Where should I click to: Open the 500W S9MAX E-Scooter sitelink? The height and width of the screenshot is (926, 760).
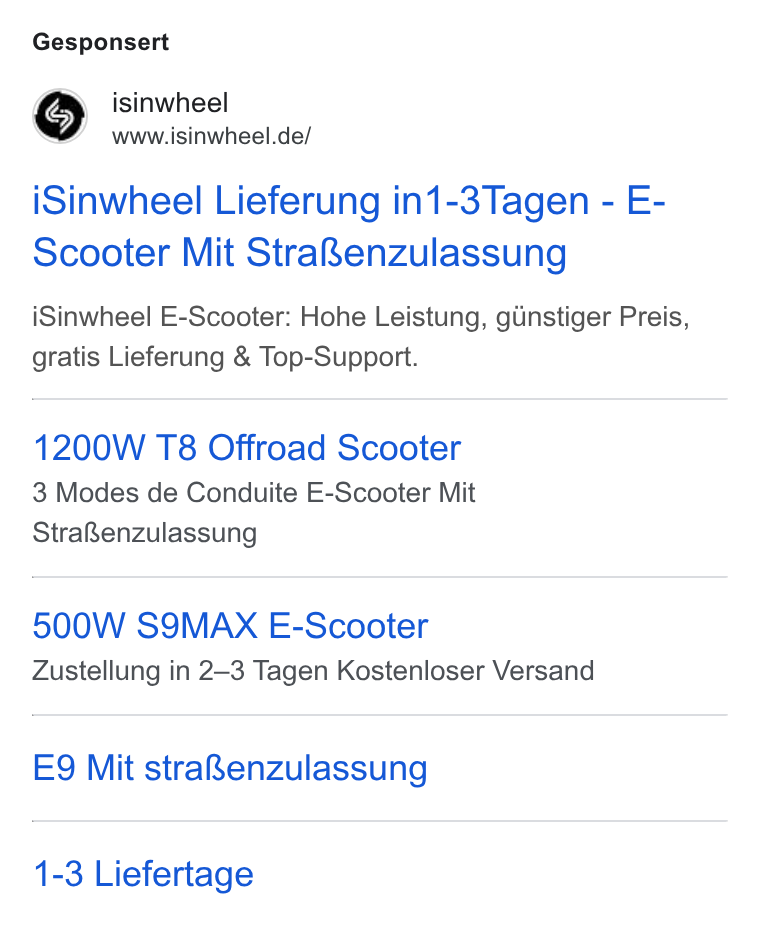[230, 625]
